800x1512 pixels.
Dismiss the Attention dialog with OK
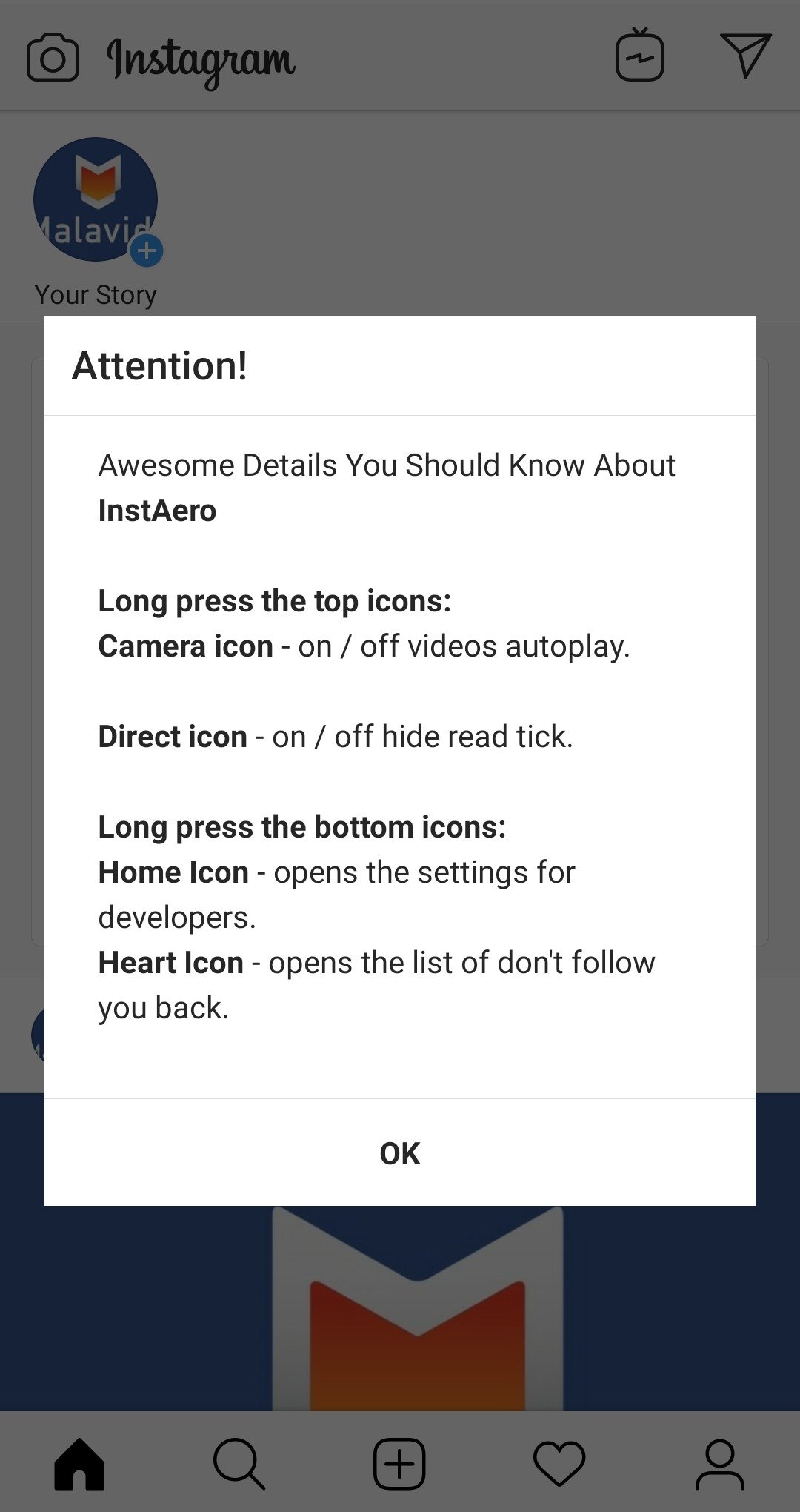tap(400, 1153)
